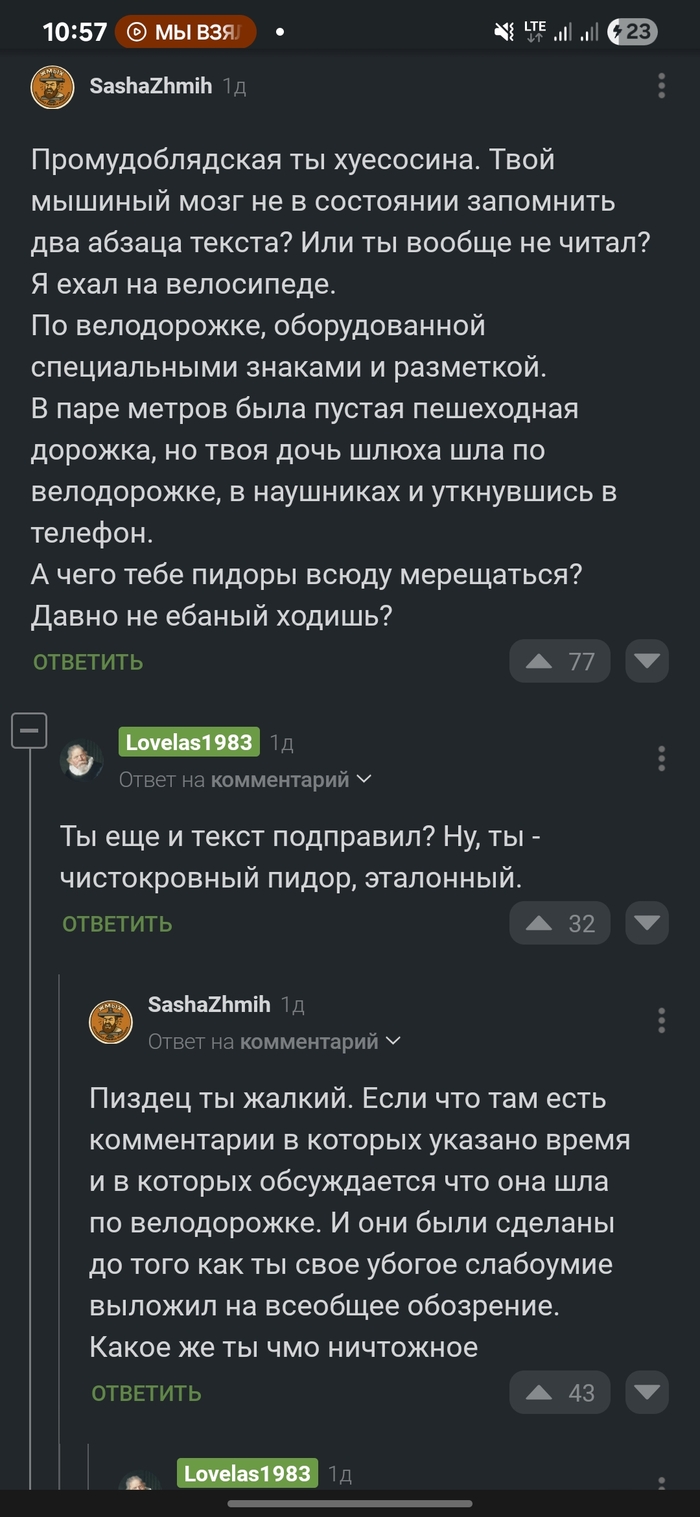Reply to the comment with 32 votes
The width and height of the screenshot is (700, 1517).
pos(117,924)
